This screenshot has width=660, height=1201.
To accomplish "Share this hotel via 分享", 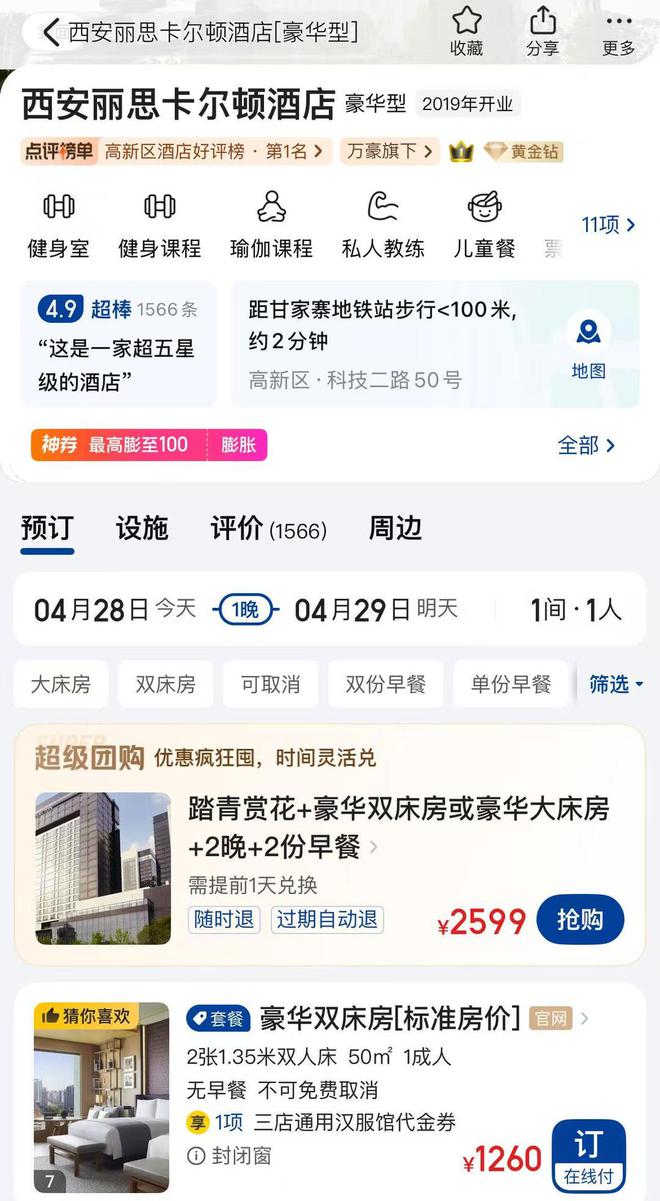I will click(x=542, y=31).
